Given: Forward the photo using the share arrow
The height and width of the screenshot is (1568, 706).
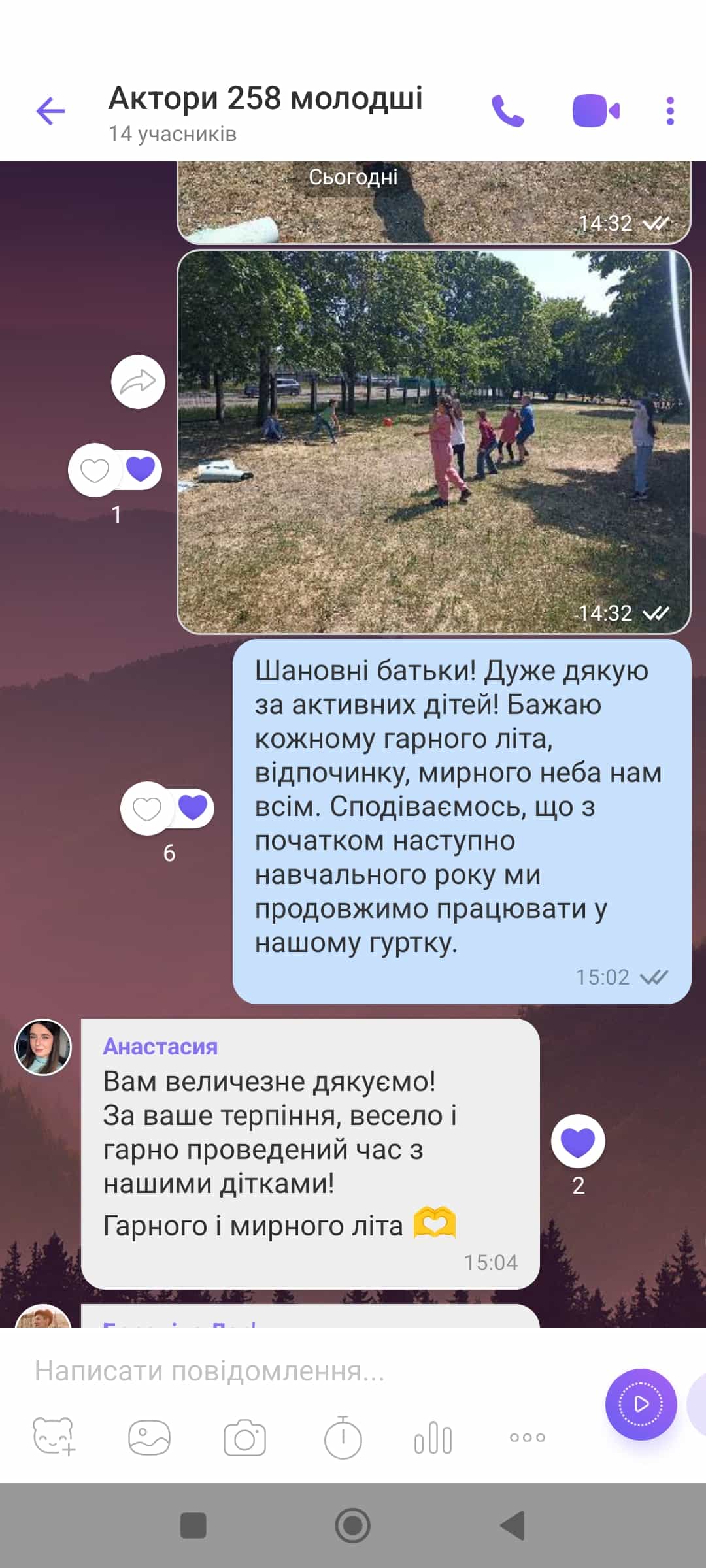Looking at the screenshot, I should point(137,382).
